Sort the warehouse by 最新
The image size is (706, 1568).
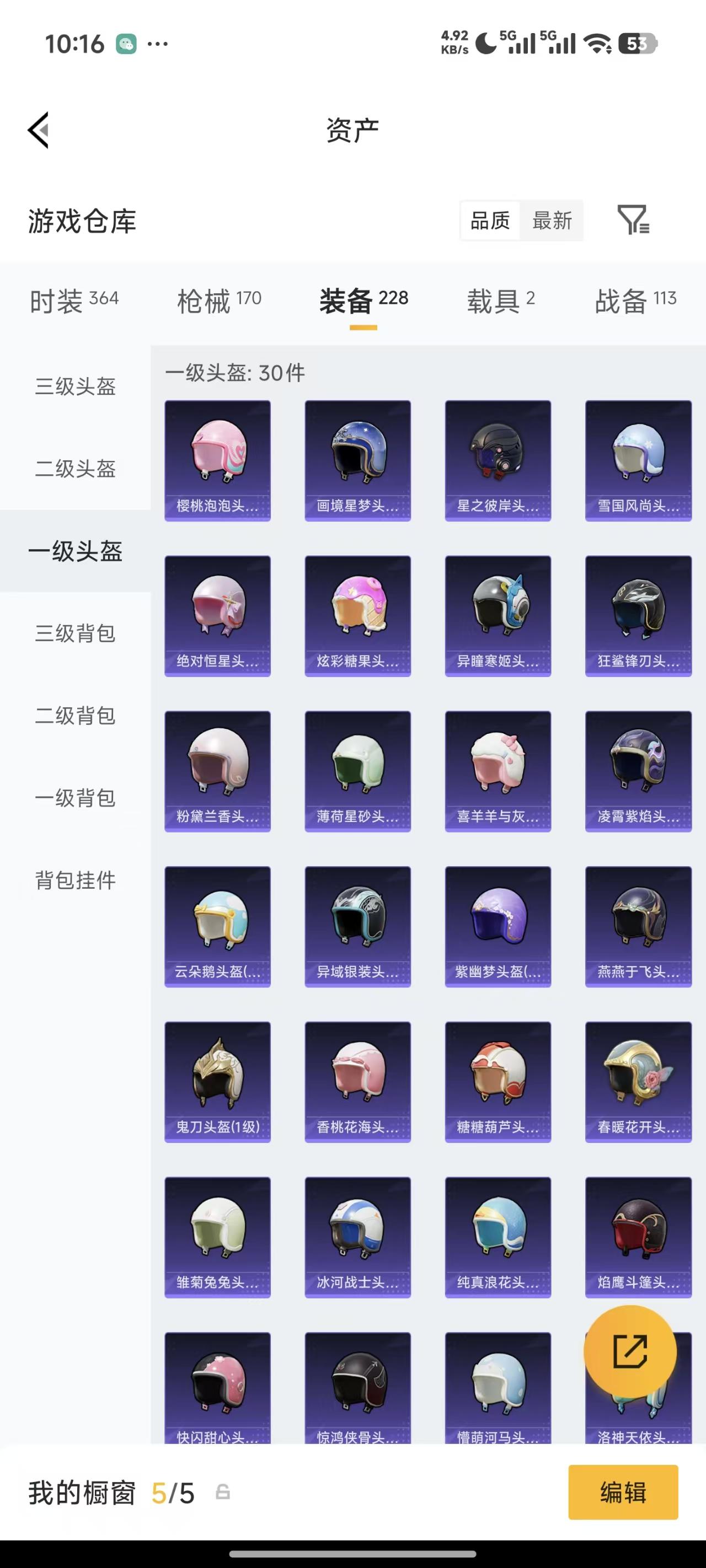pyautogui.click(x=552, y=221)
